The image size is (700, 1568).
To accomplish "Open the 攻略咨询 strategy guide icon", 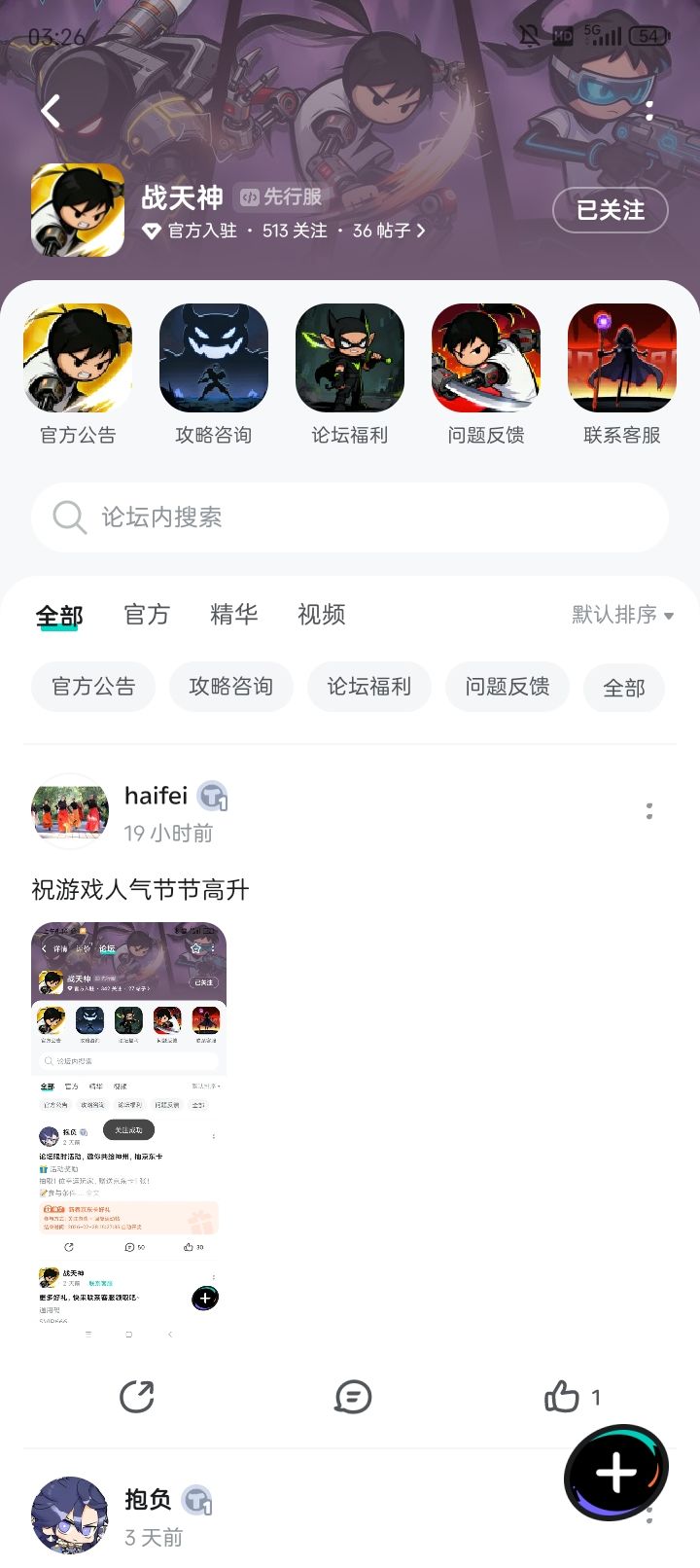I will (213, 358).
